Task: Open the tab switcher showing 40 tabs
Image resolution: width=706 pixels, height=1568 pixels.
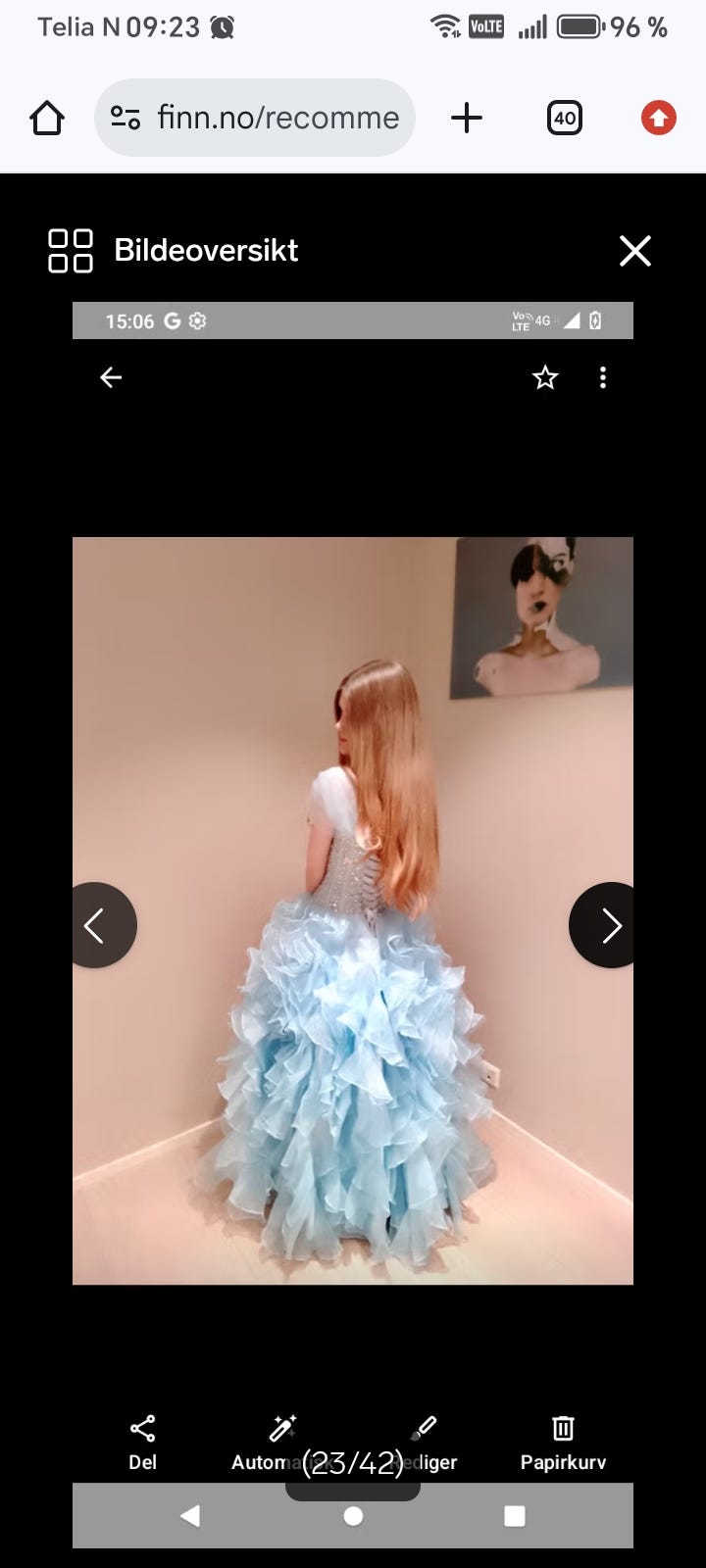Action: pyautogui.click(x=565, y=119)
